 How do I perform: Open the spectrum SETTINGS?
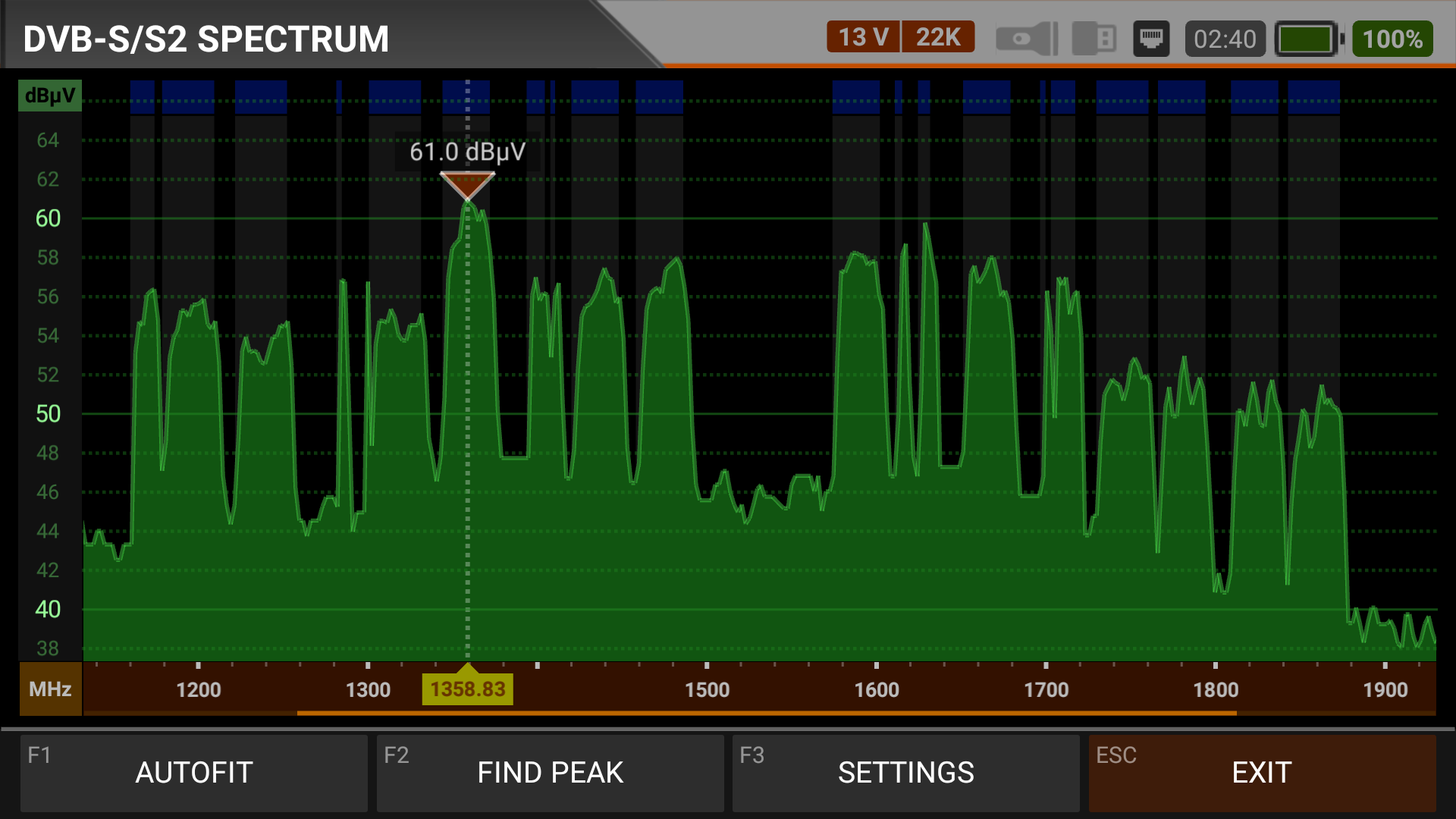(905, 773)
